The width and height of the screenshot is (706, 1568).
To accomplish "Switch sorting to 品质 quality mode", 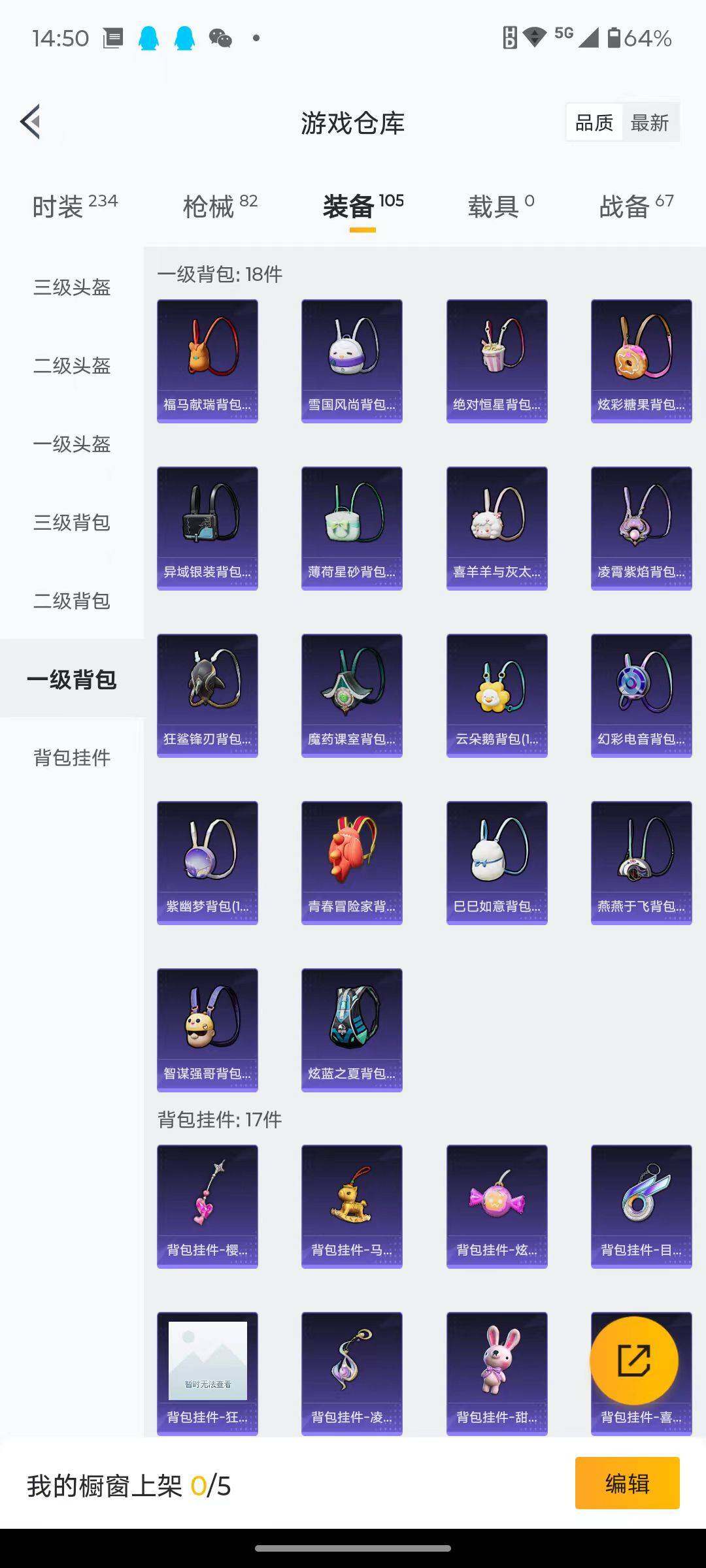I will (594, 122).
